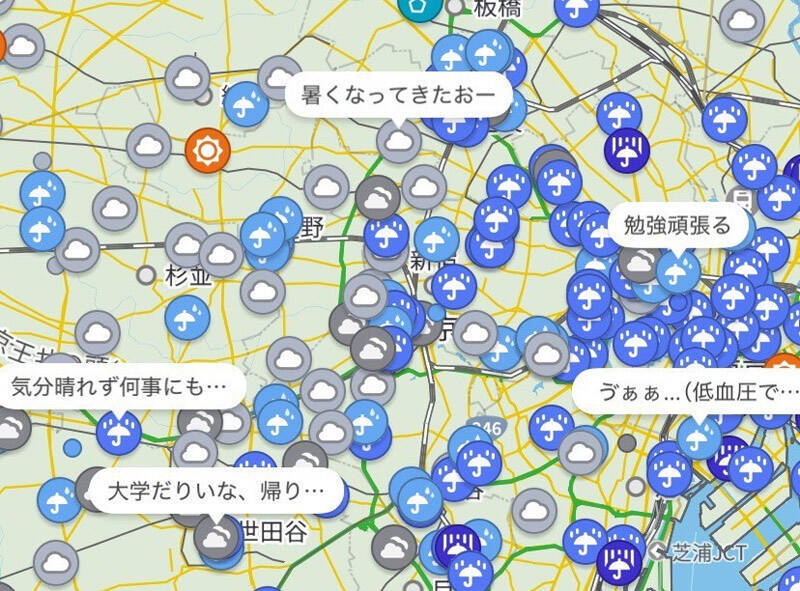Tap the "気分晴れず何事にも…" report bubble
This screenshot has height=591, width=800.
pyautogui.click(x=118, y=386)
